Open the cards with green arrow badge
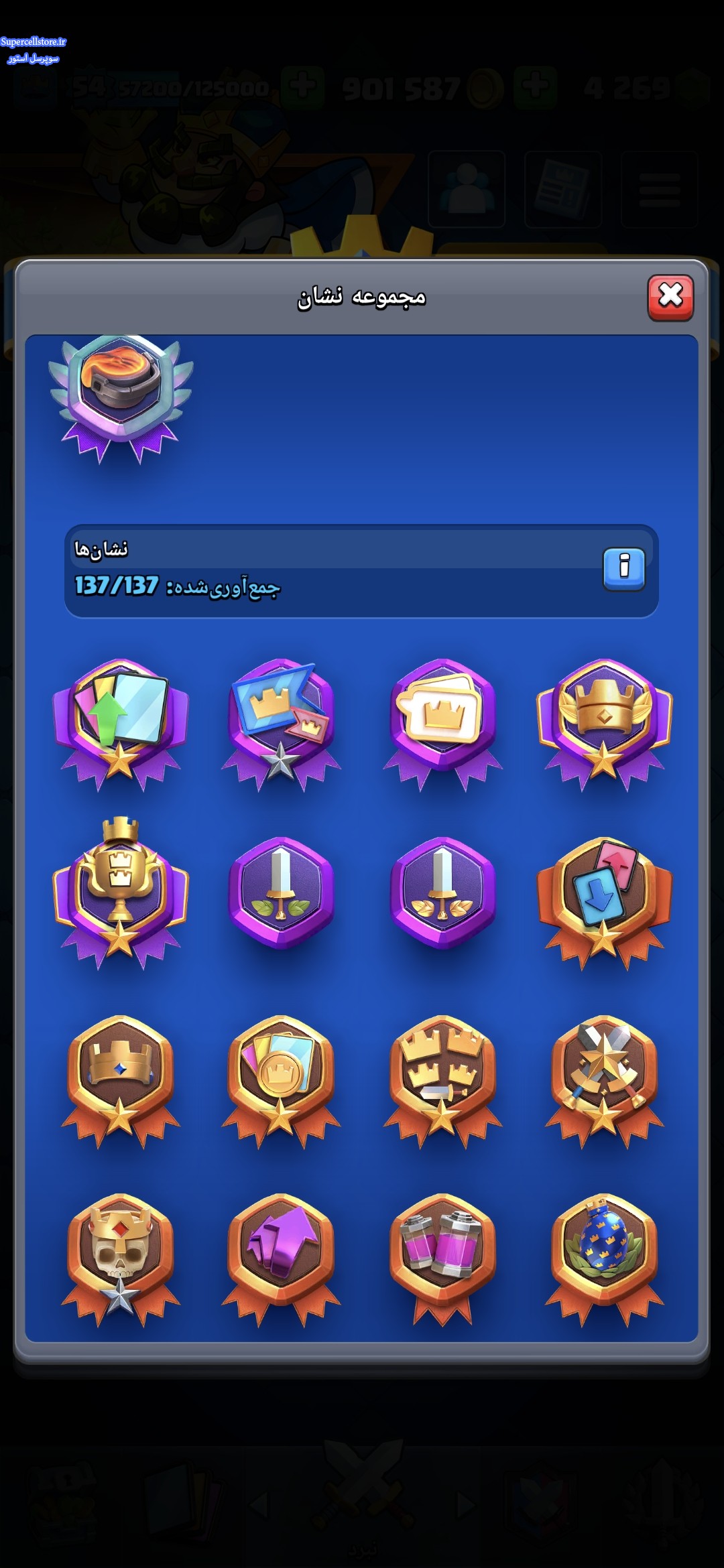The image size is (724, 1568). point(121,720)
